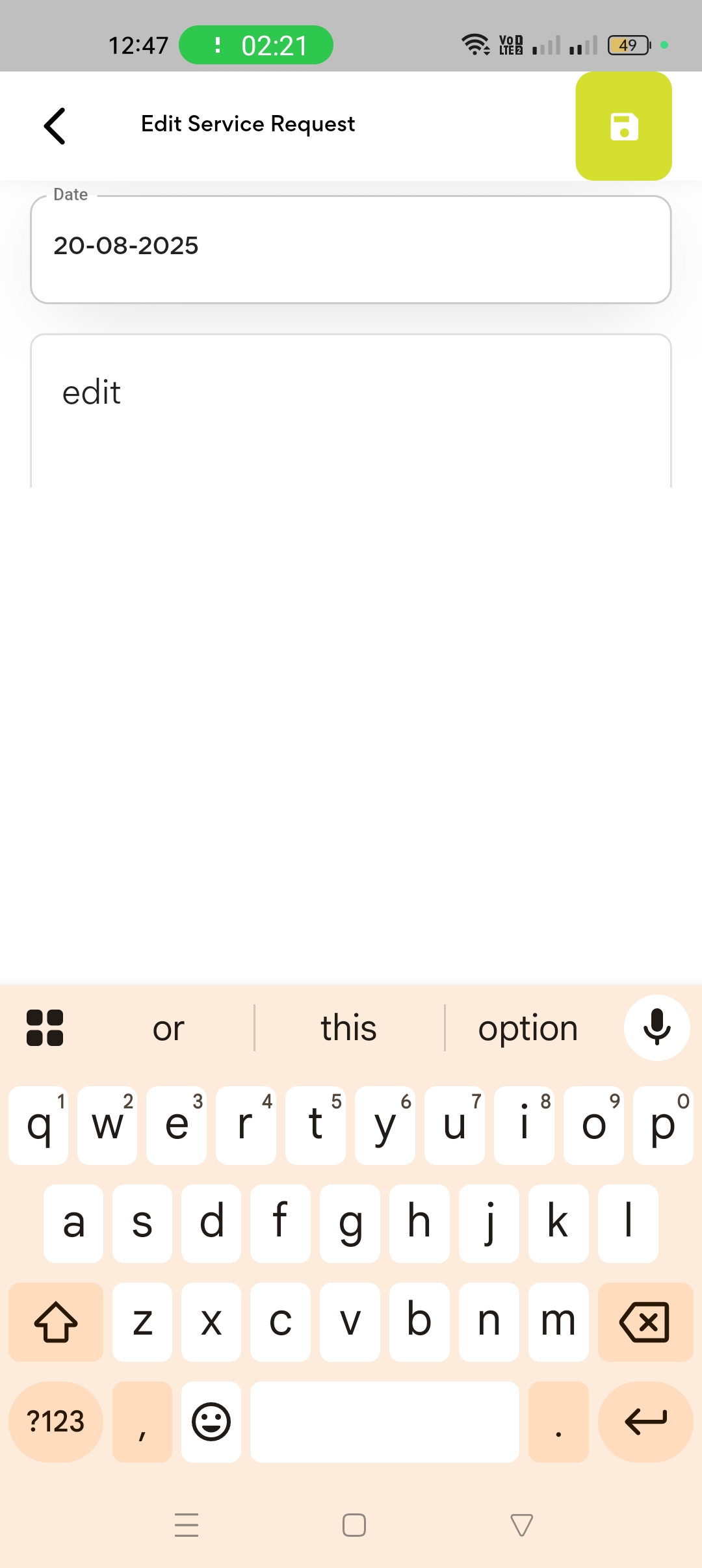Focus the text box containing 'edit'
The height and width of the screenshot is (1568, 702).
[x=350, y=411]
